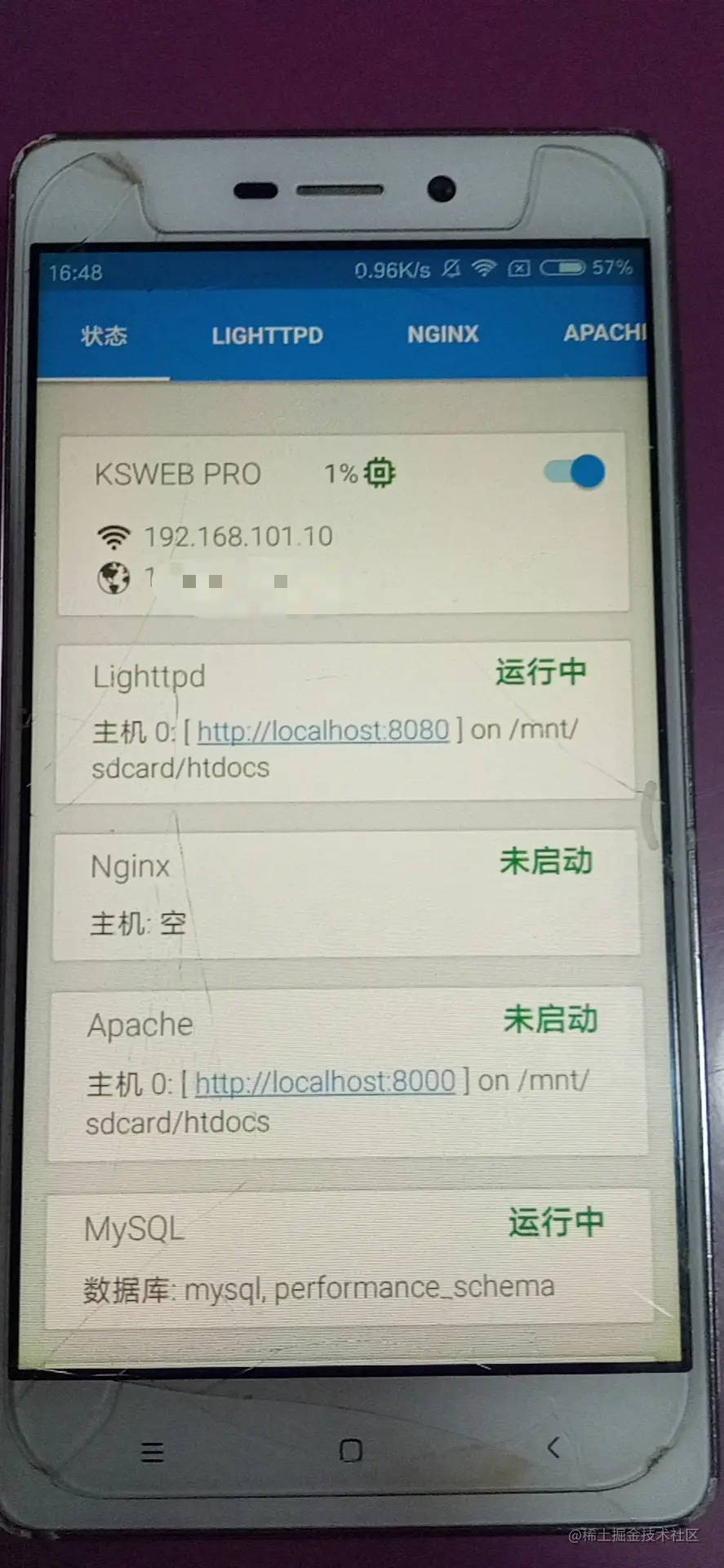Image resolution: width=724 pixels, height=1568 pixels.
Task: Switch to the NGINX tab
Action: [442, 334]
